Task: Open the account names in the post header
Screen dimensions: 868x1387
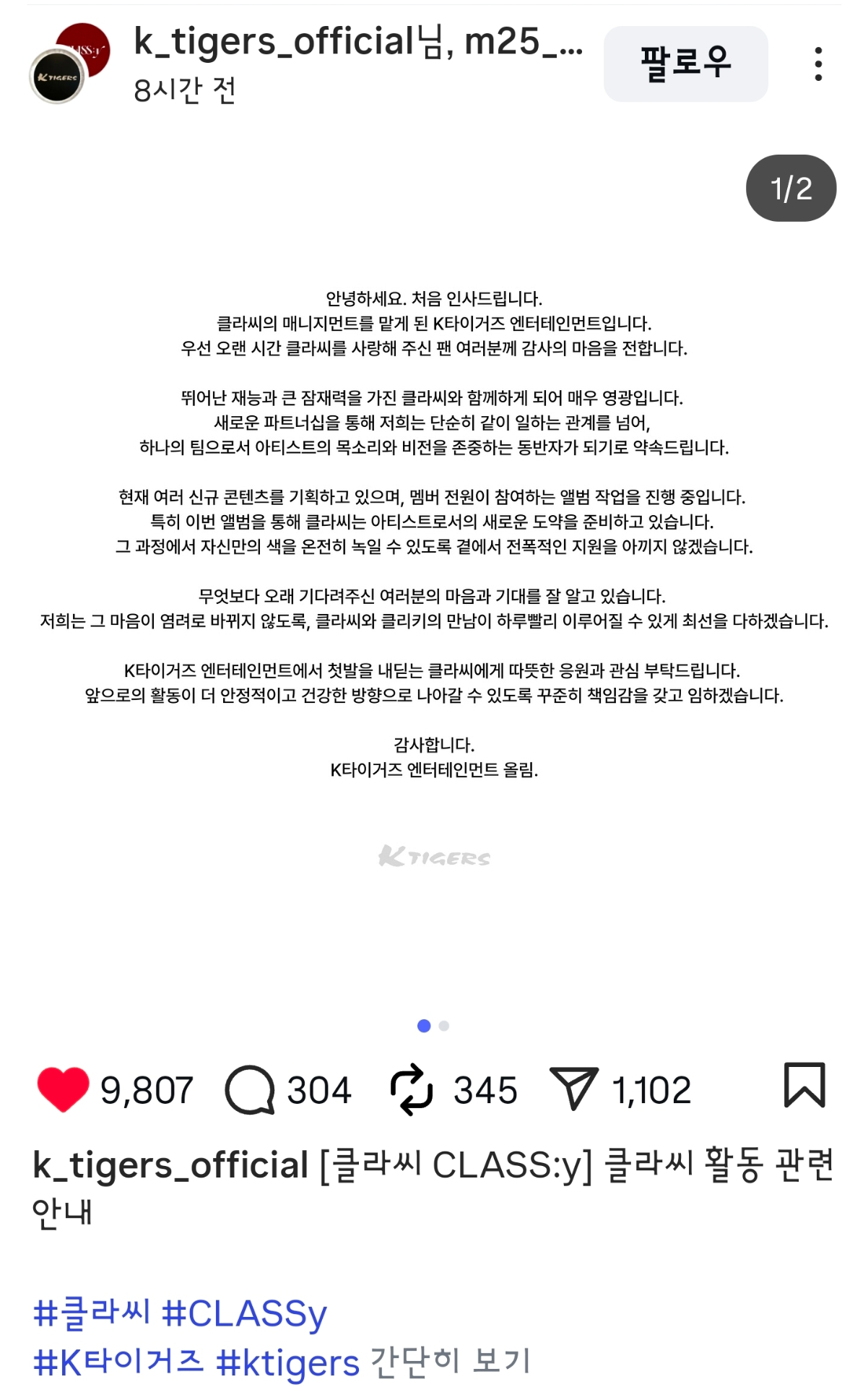Action: (357, 42)
